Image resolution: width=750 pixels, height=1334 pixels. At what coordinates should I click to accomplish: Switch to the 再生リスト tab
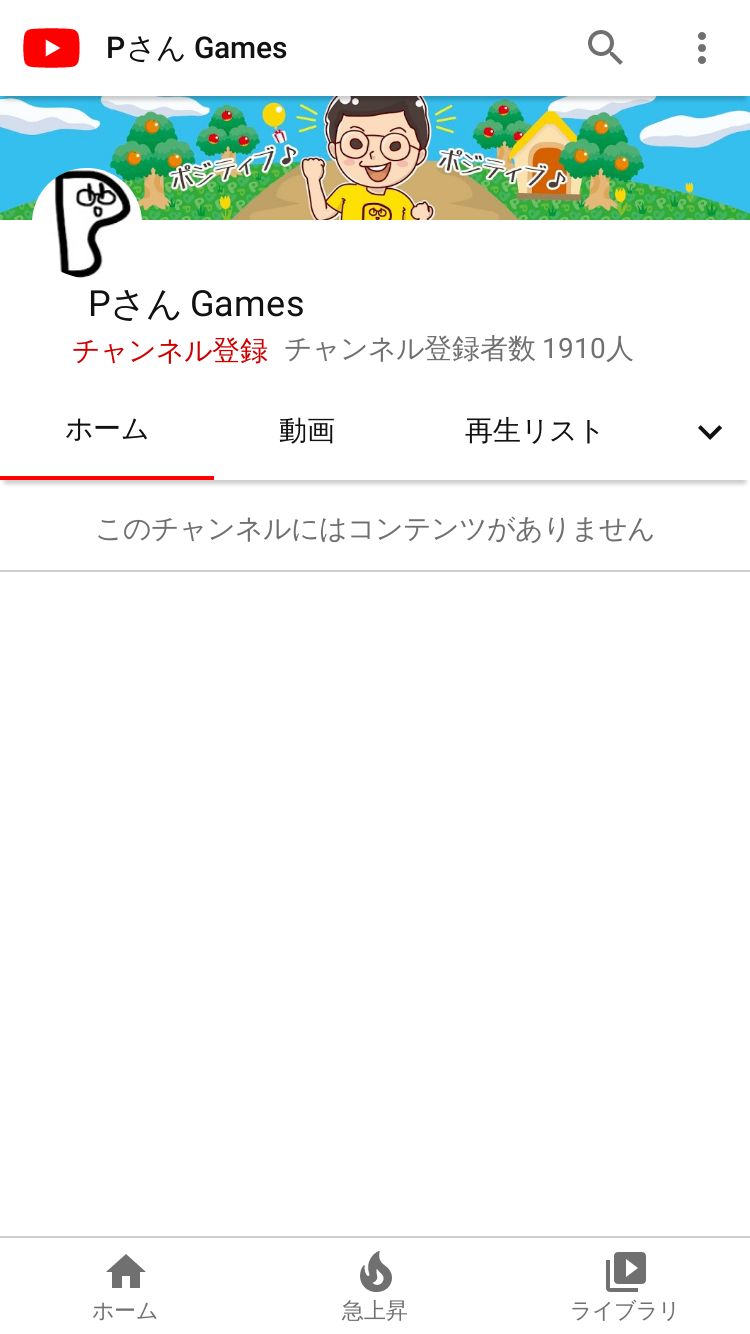tap(534, 431)
